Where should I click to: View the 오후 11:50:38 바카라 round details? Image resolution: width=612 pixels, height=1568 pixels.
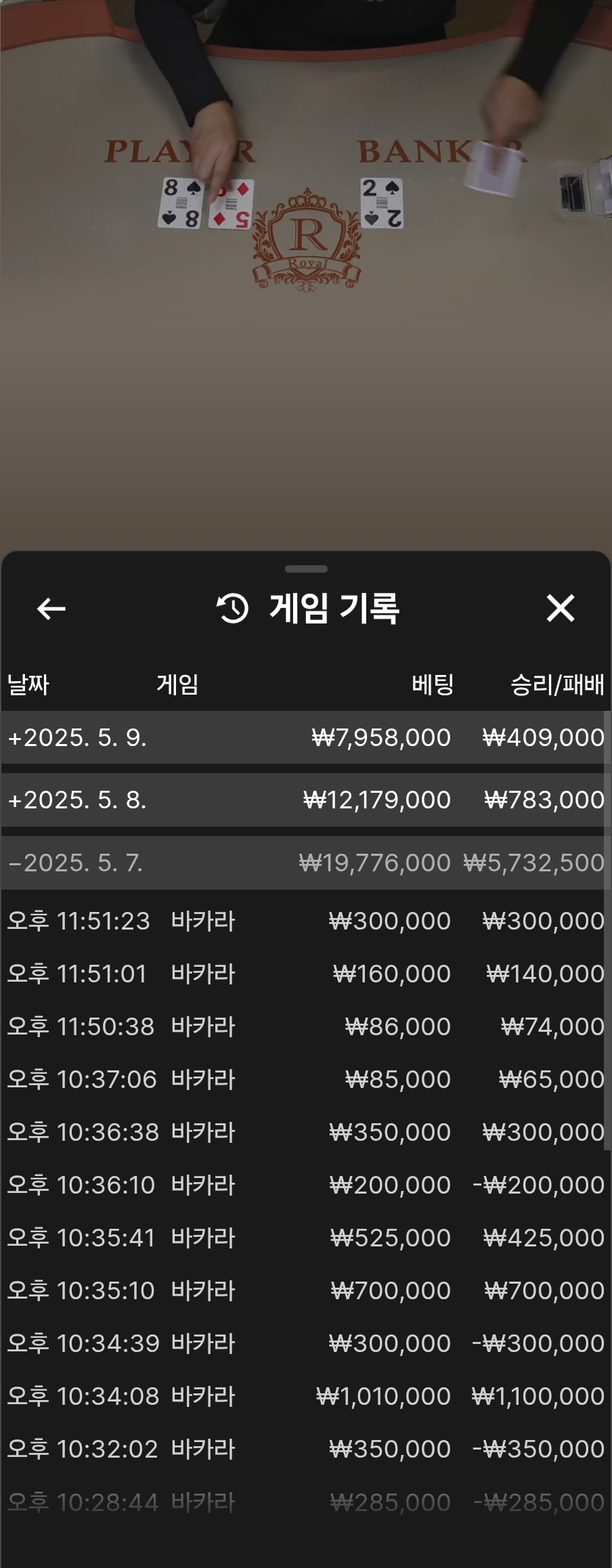[x=305, y=1026]
